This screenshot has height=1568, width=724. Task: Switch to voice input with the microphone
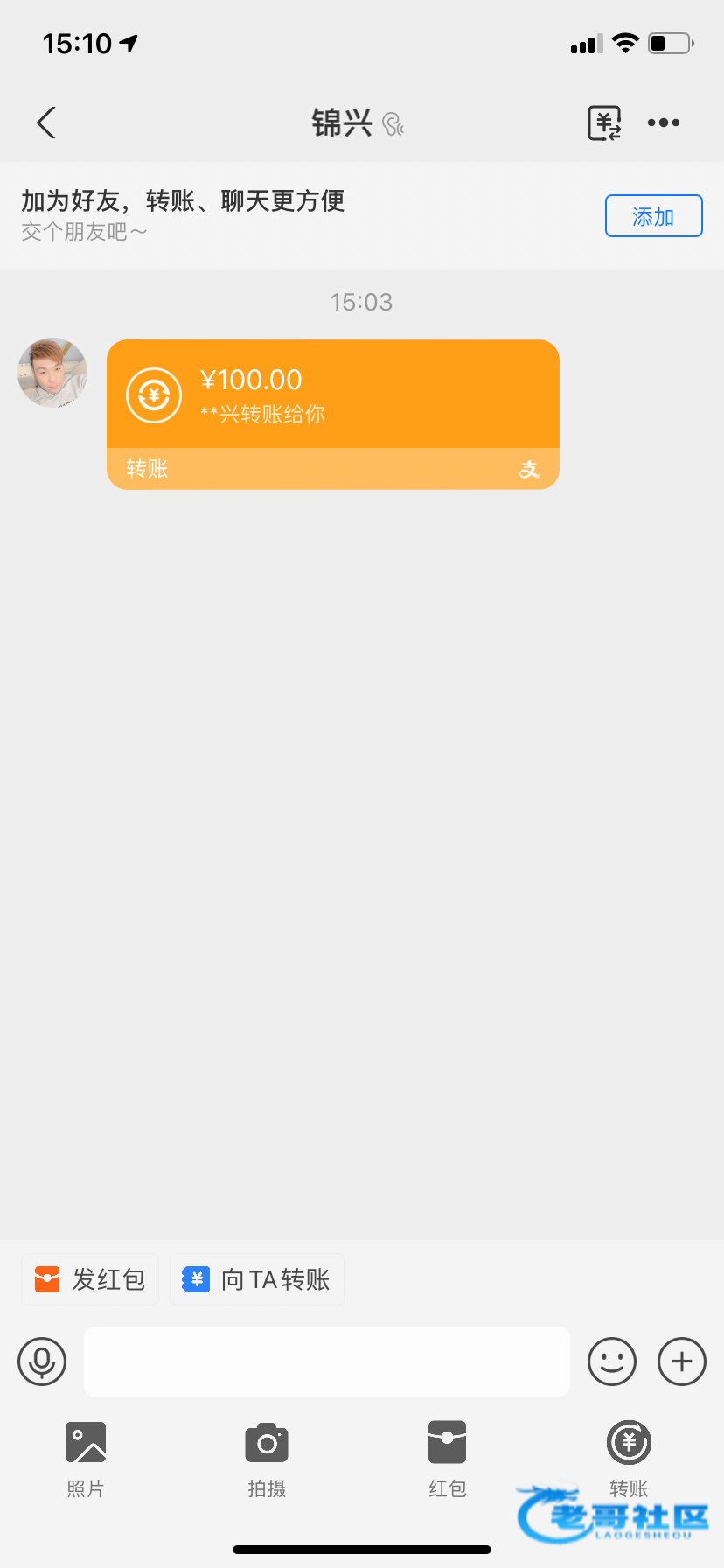42,1361
